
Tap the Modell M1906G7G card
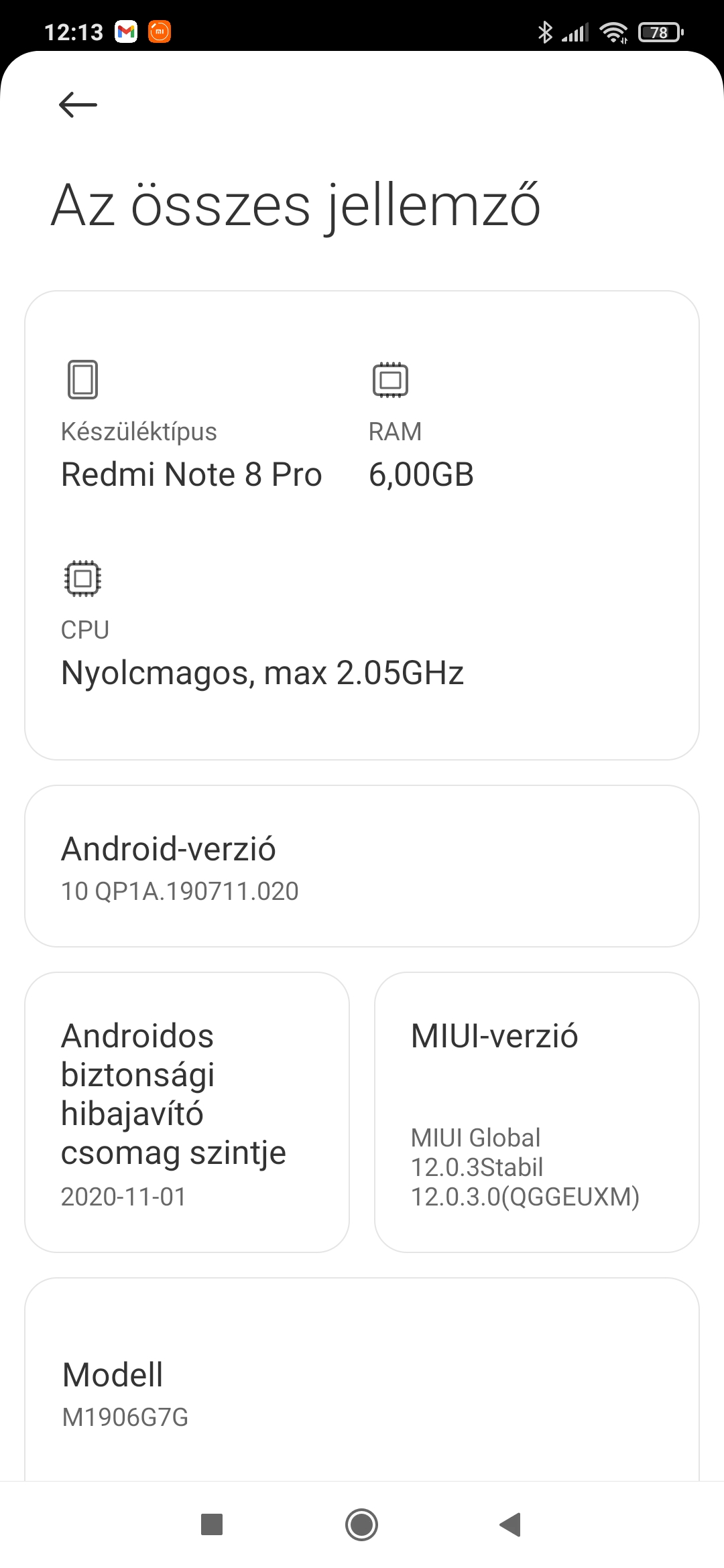pos(362,1380)
